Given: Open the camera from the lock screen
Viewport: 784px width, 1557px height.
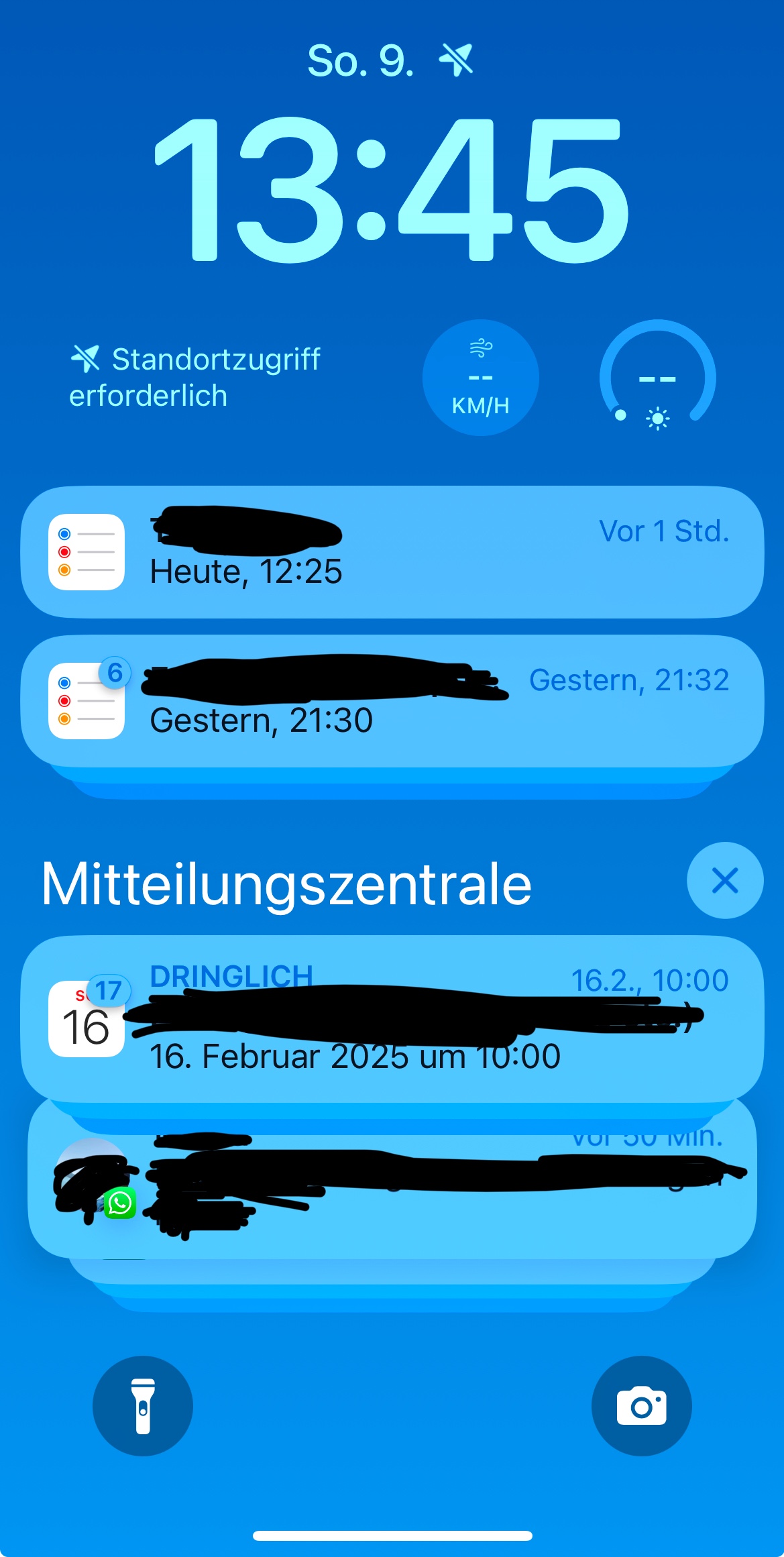Looking at the screenshot, I should tap(641, 1406).
